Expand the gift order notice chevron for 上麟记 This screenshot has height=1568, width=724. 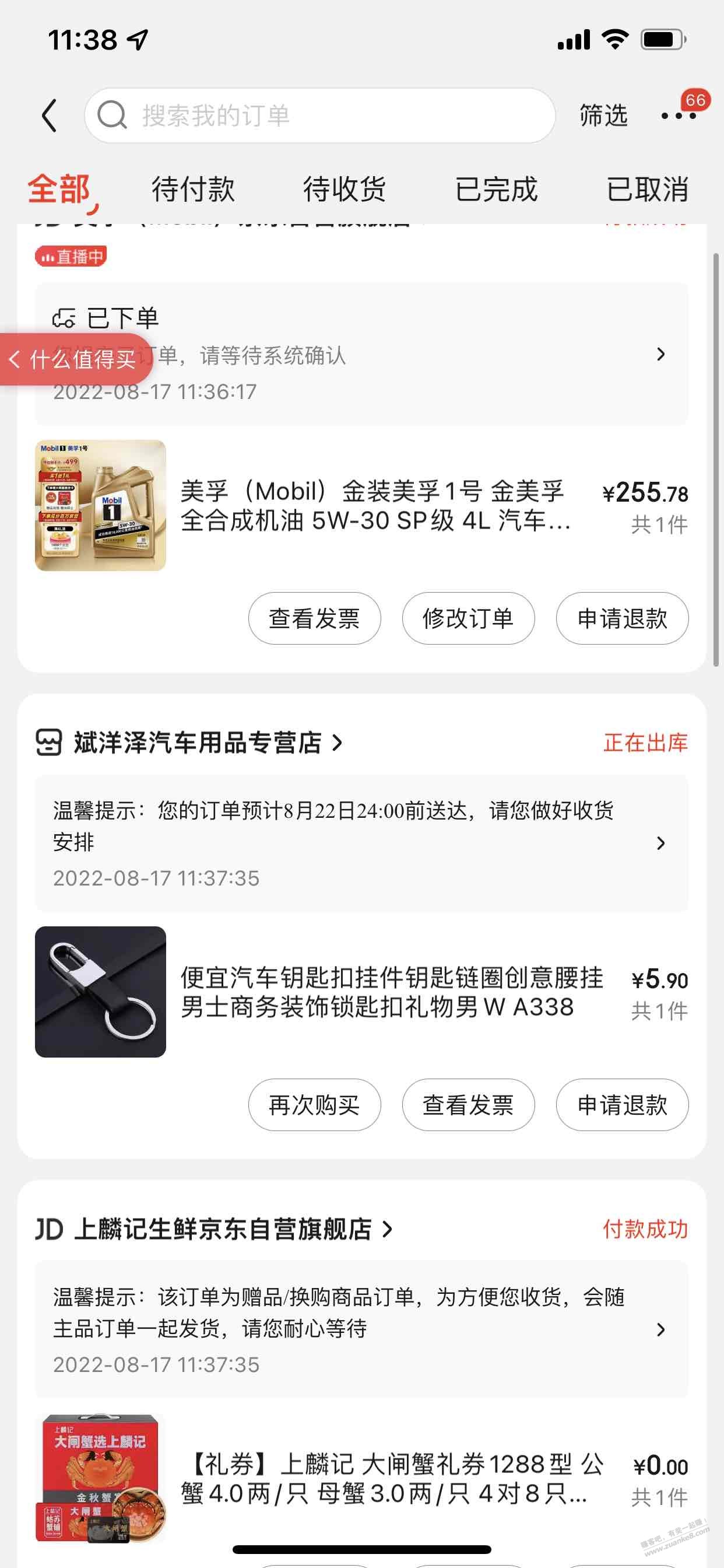tap(660, 1331)
